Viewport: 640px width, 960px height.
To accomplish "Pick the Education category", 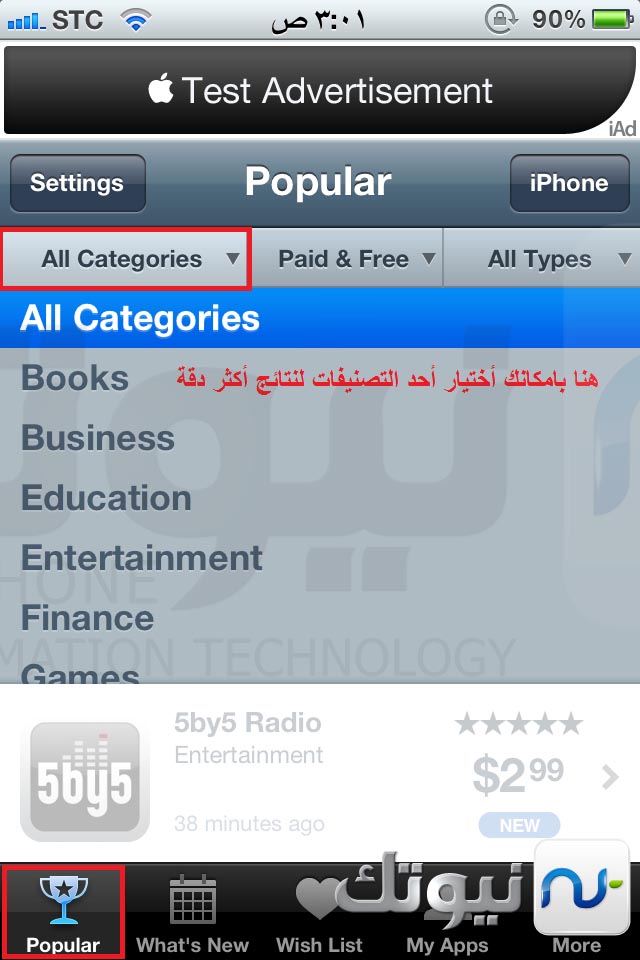I will (106, 498).
